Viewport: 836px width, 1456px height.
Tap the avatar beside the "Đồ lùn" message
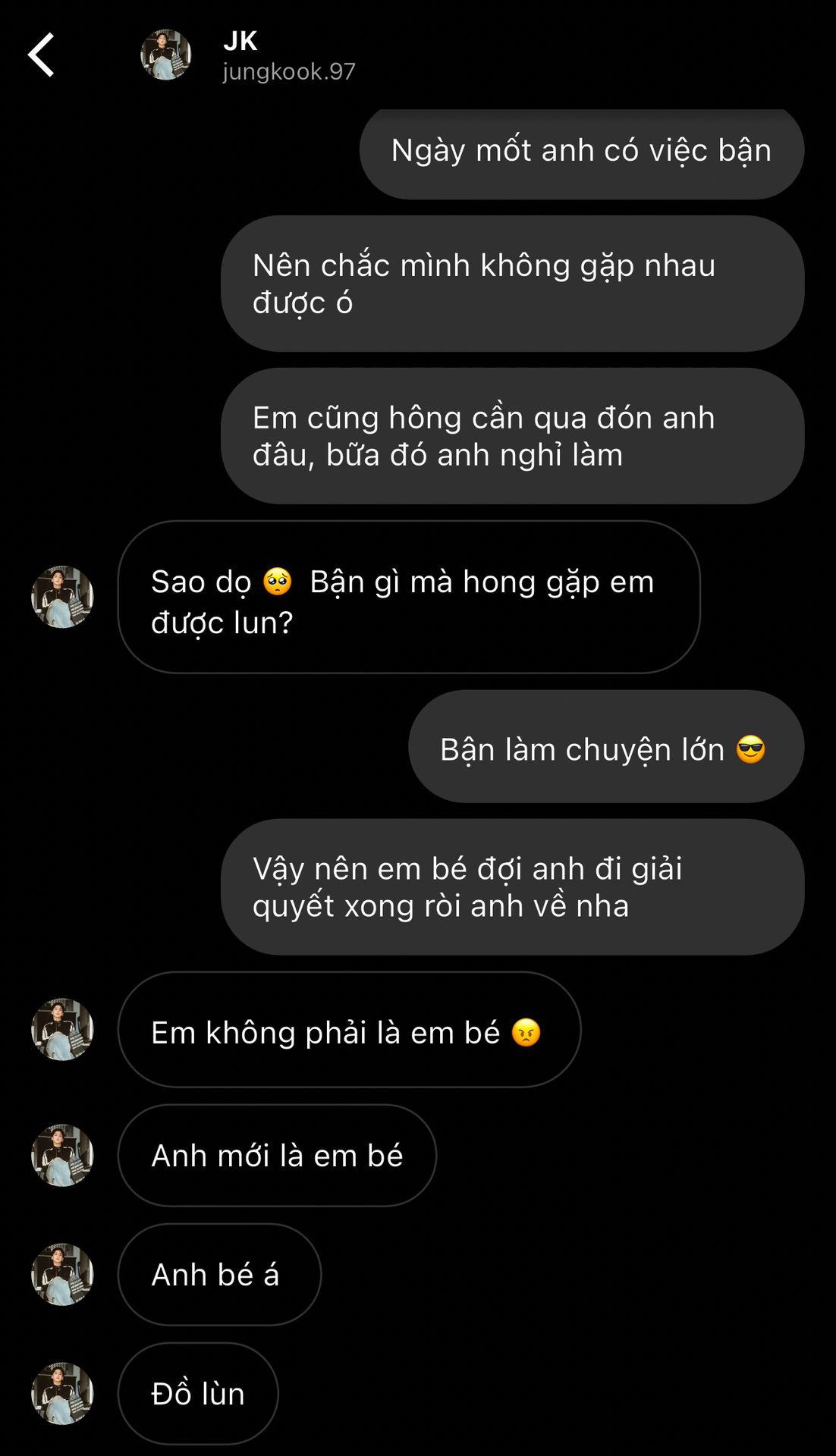point(62,1393)
